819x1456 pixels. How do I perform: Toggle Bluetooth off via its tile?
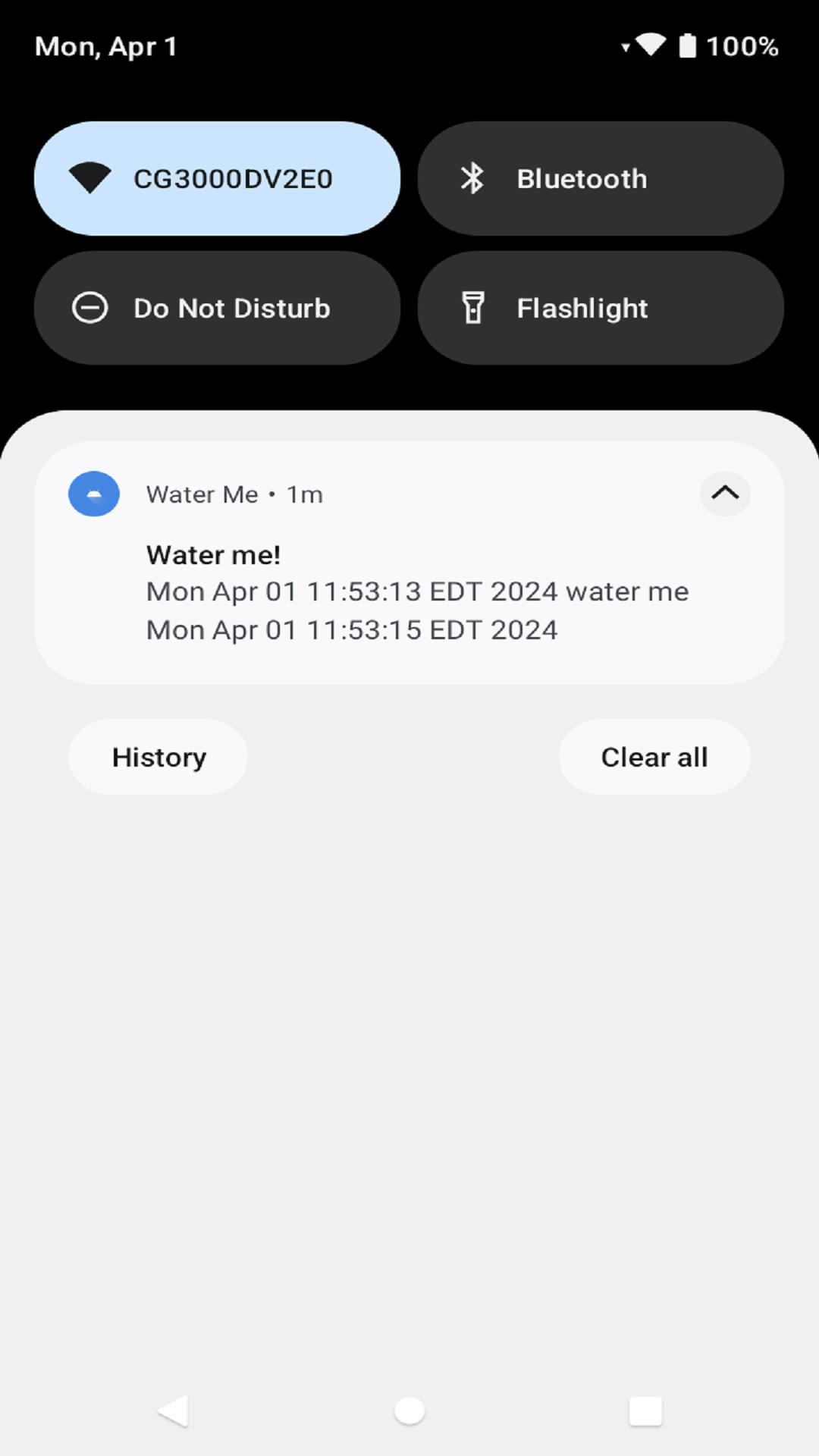(x=599, y=177)
